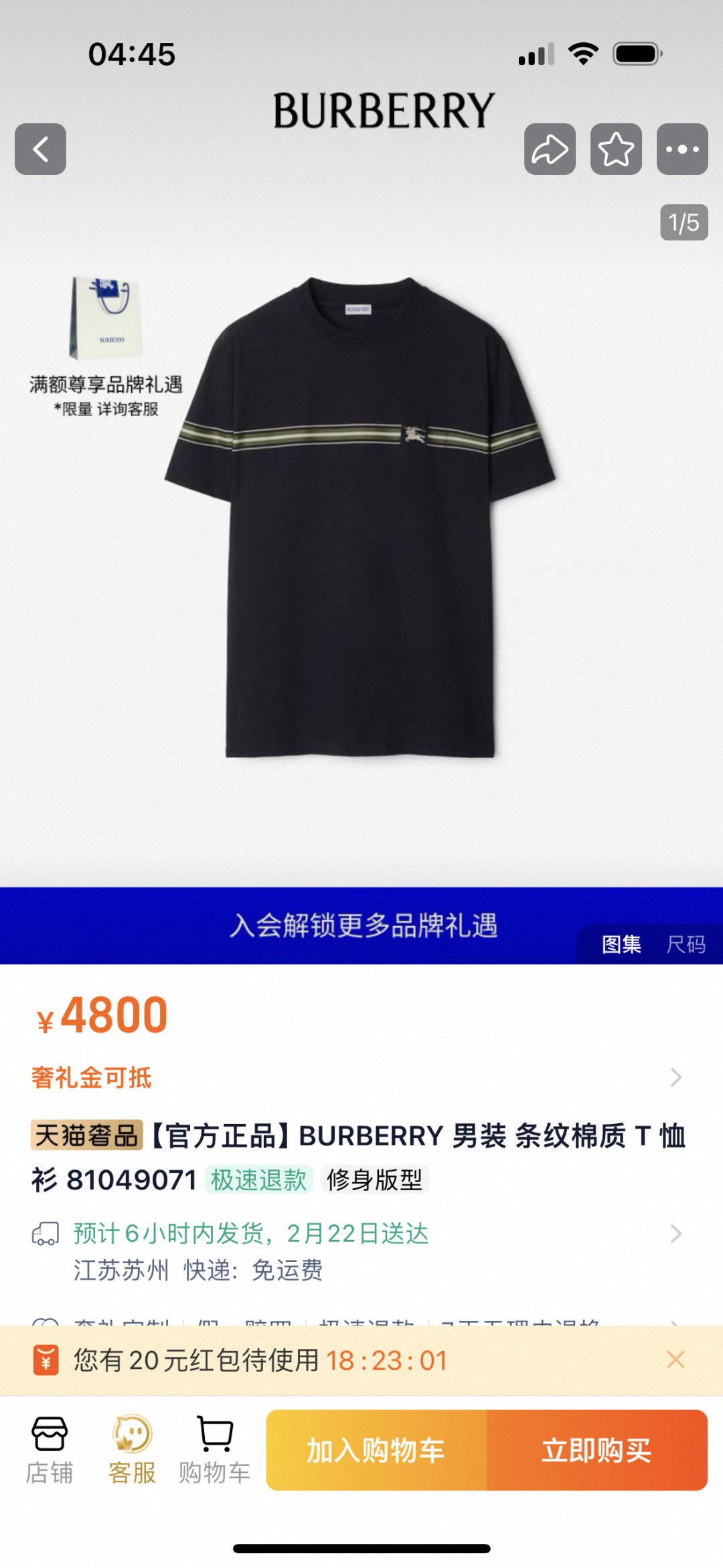This screenshot has height=1568, width=723.
Task: Select the 图集 gallery tab
Action: [621, 944]
